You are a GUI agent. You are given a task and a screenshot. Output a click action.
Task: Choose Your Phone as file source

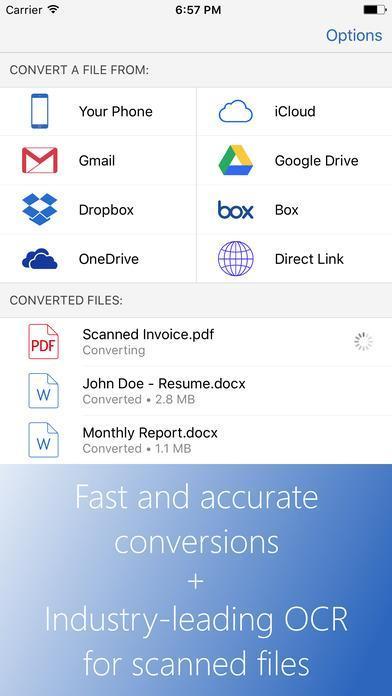tap(98, 111)
